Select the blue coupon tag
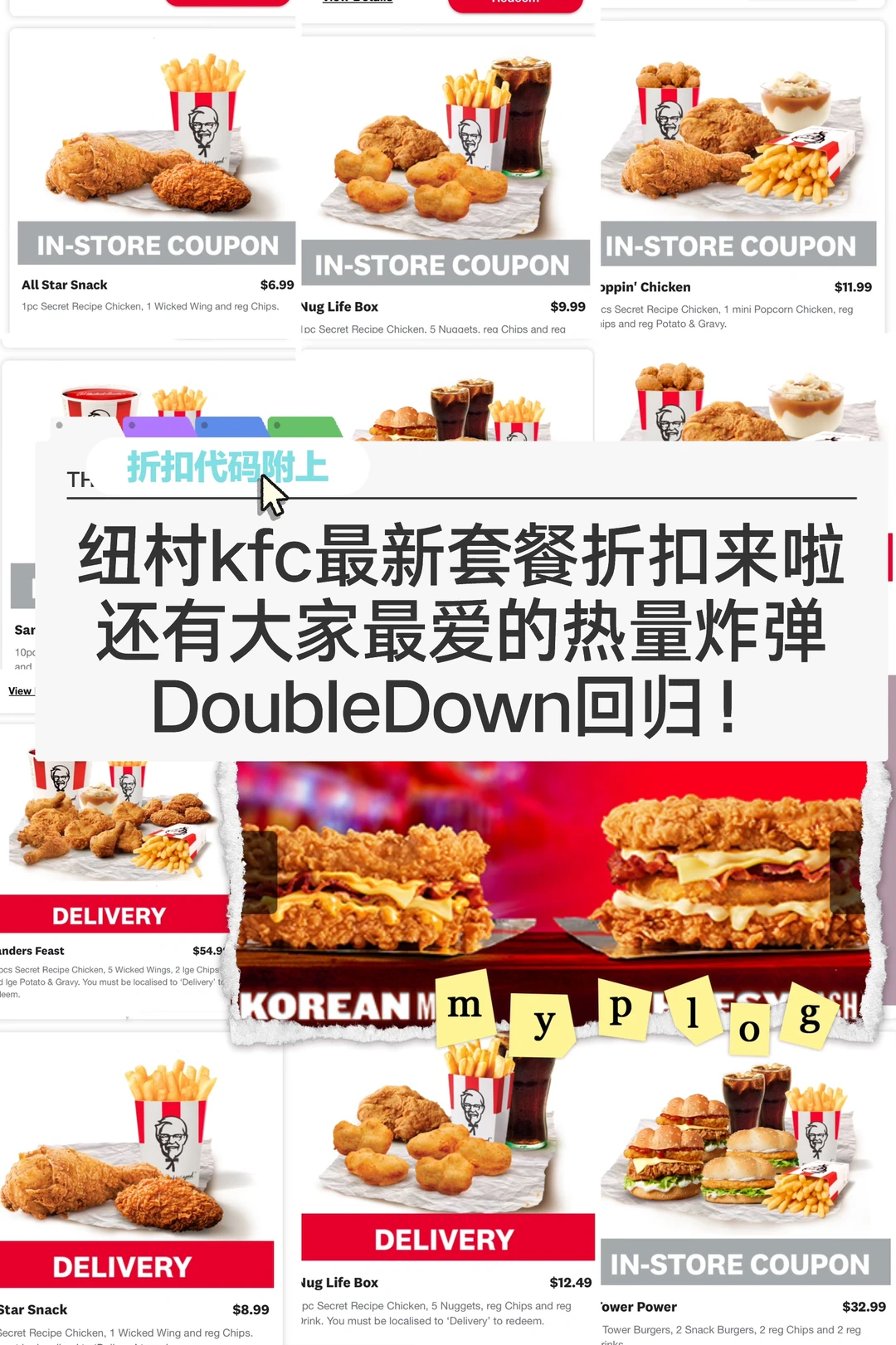 pos(228,425)
